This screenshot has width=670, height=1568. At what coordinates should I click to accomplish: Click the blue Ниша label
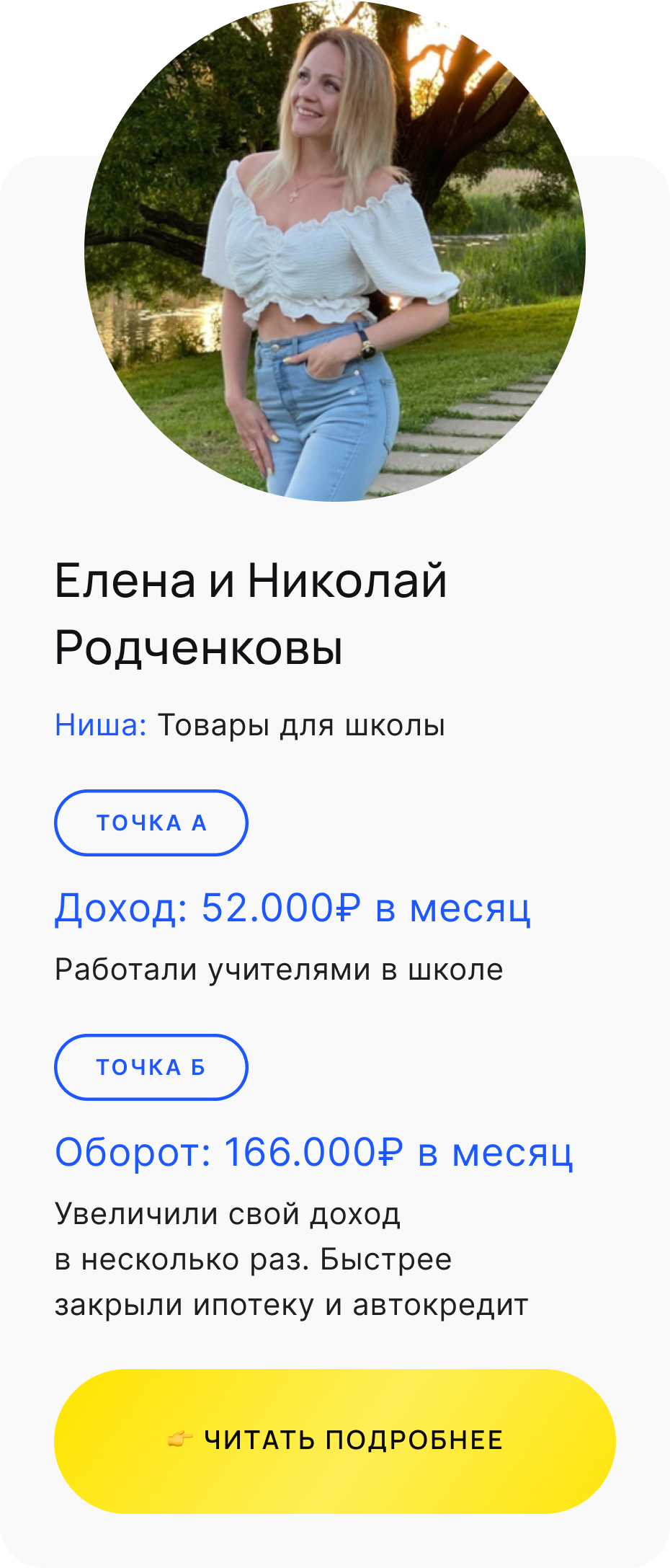pyautogui.click(x=99, y=725)
